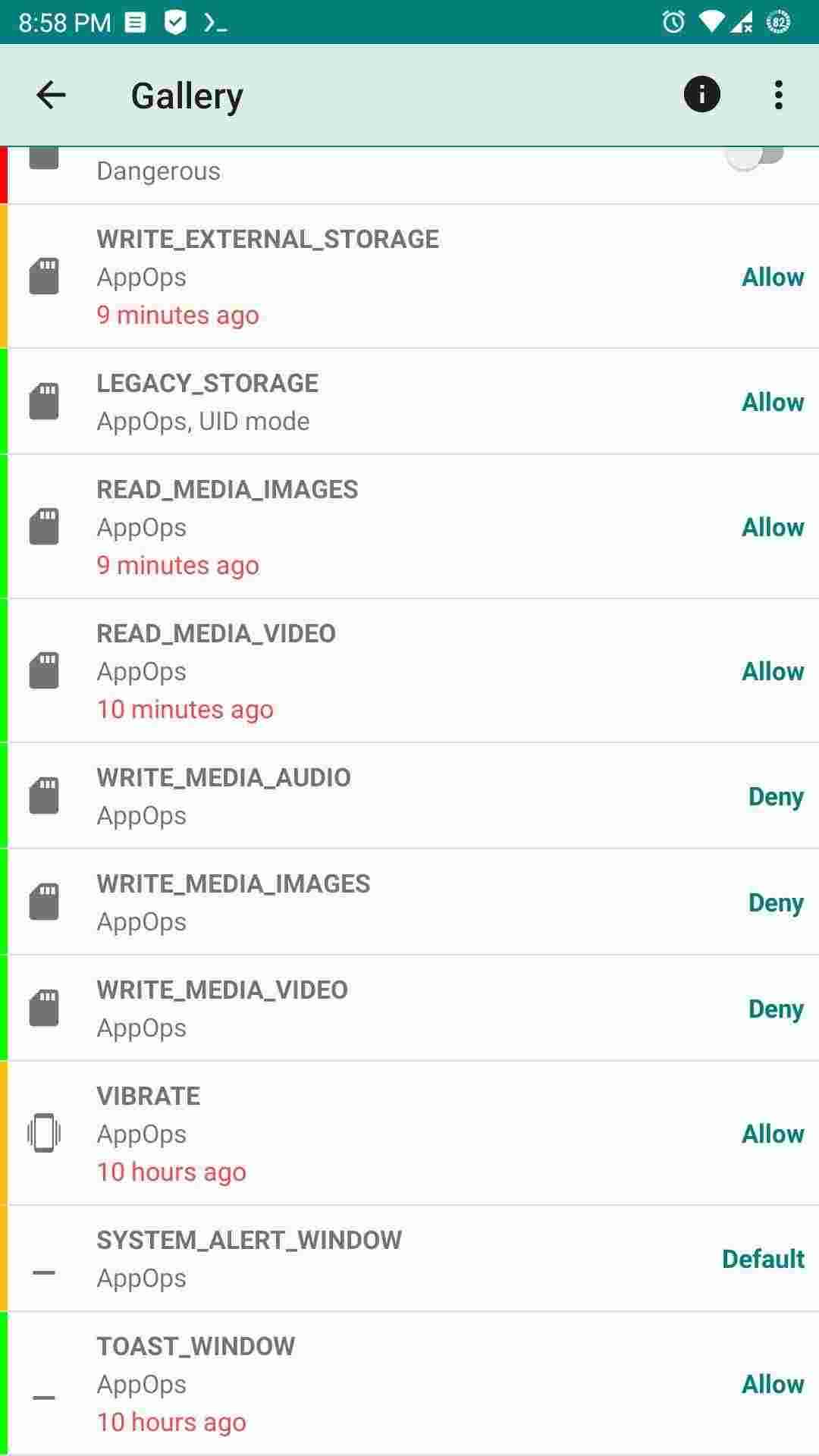Click the storage icon beside READ_MEDIA_VIDEO
Screen dimensions: 819x1456
click(43, 670)
